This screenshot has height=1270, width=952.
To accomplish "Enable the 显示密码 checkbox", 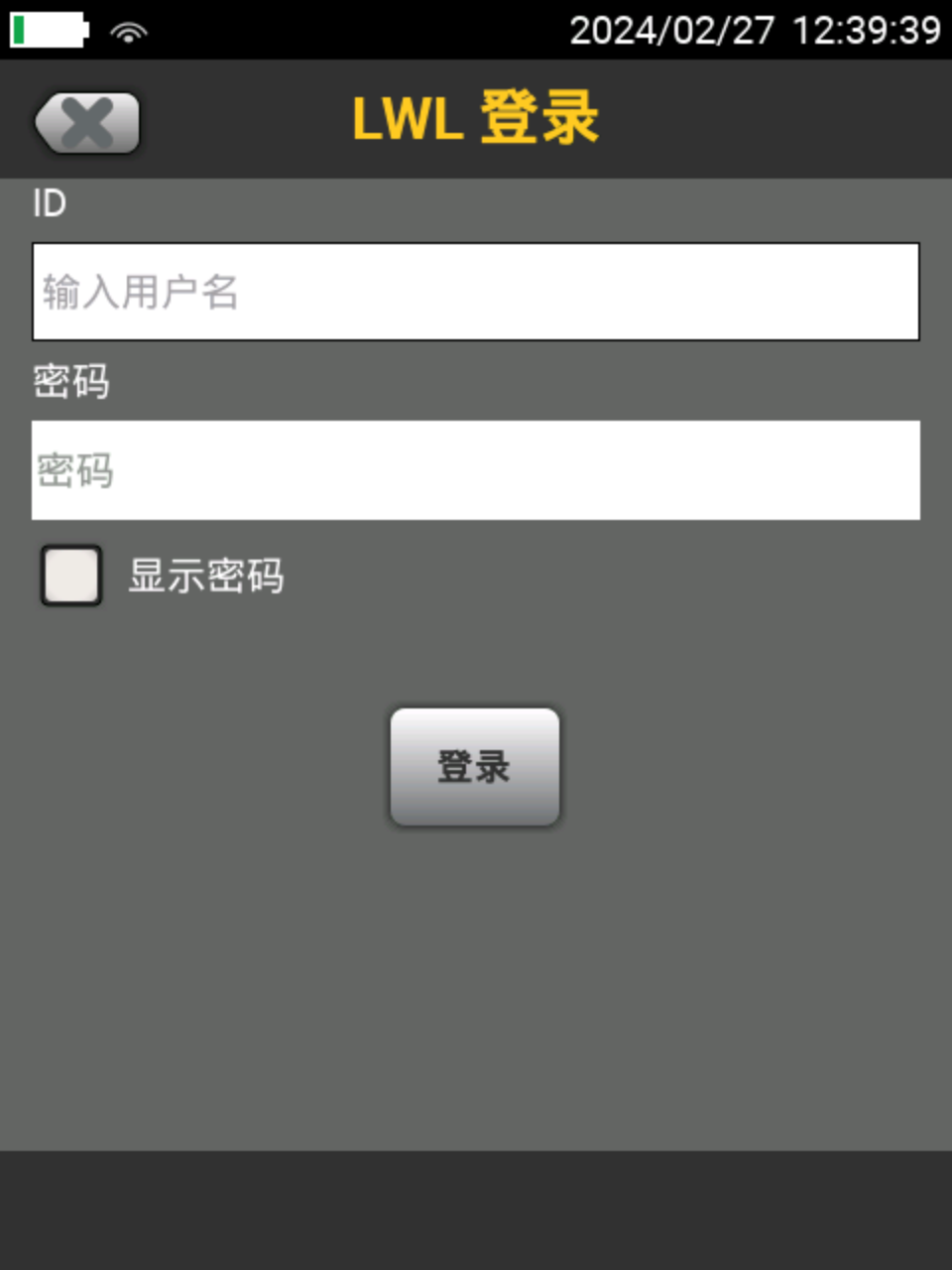I will point(71,575).
